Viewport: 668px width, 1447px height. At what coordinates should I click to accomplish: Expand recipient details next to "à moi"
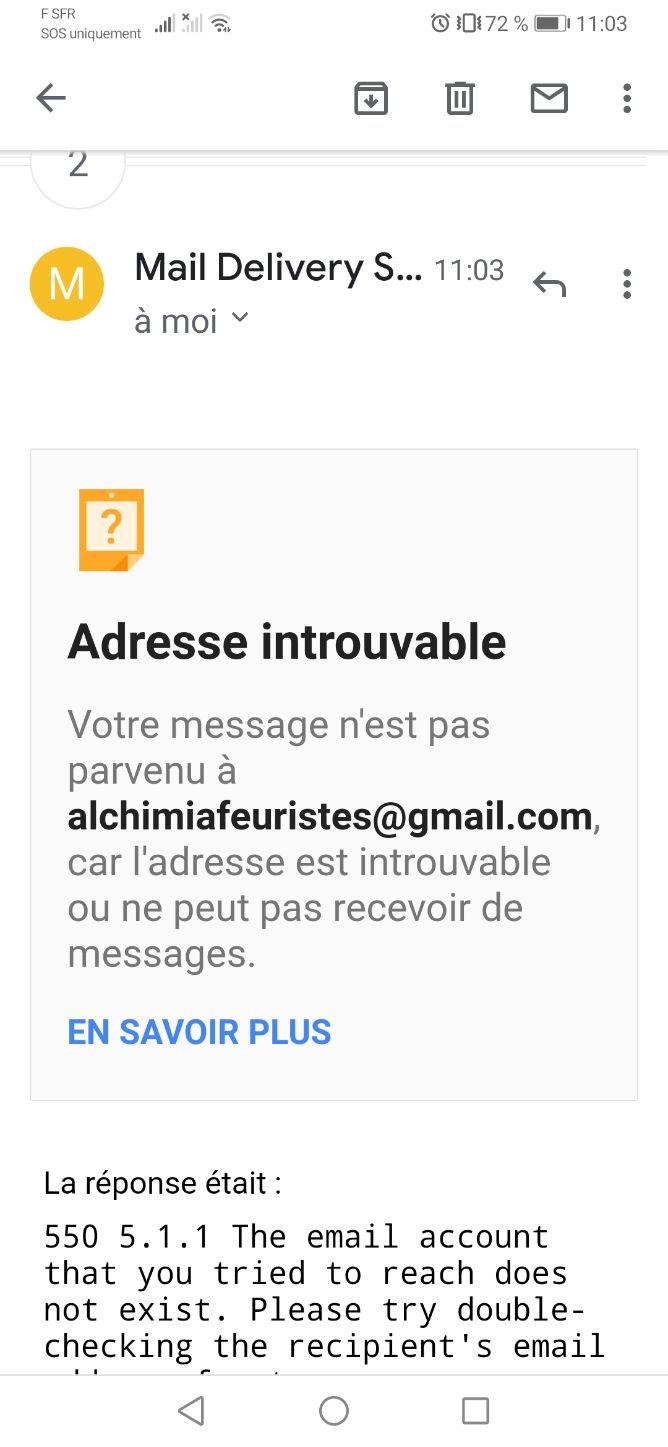pos(239,319)
